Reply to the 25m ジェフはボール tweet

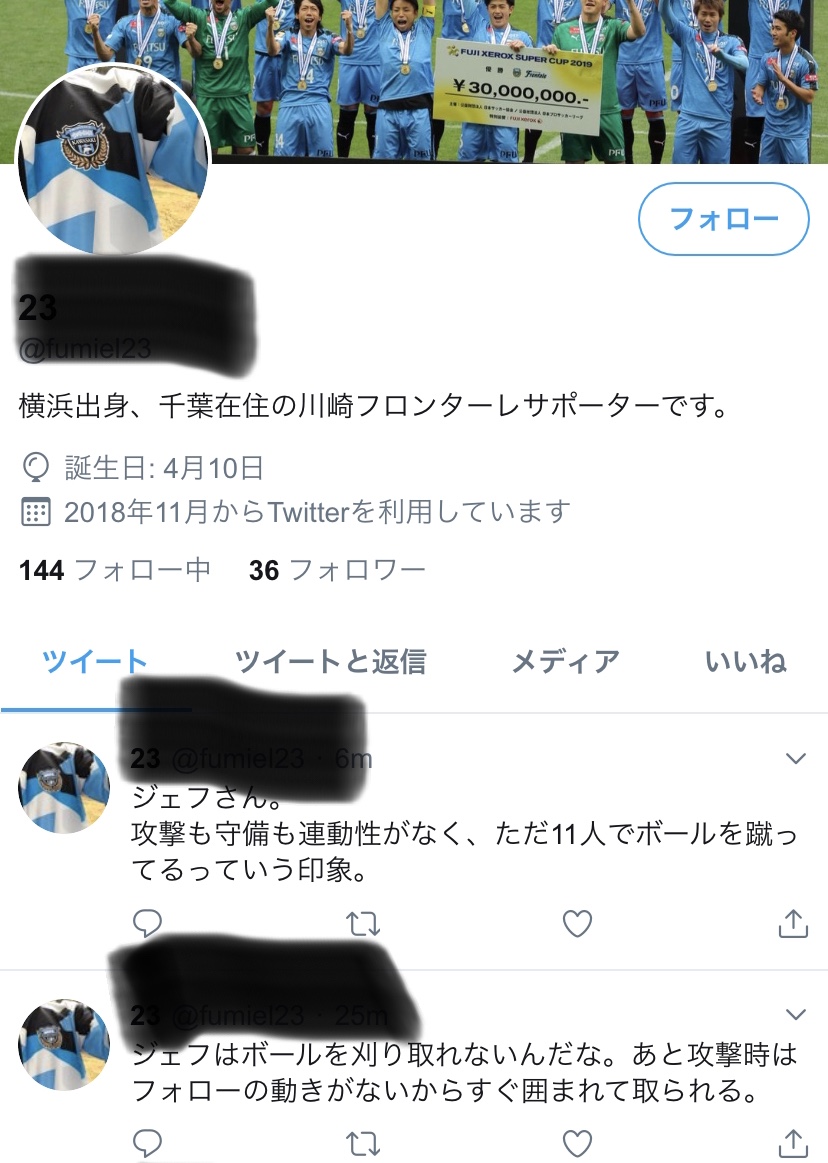pyautogui.click(x=147, y=1142)
